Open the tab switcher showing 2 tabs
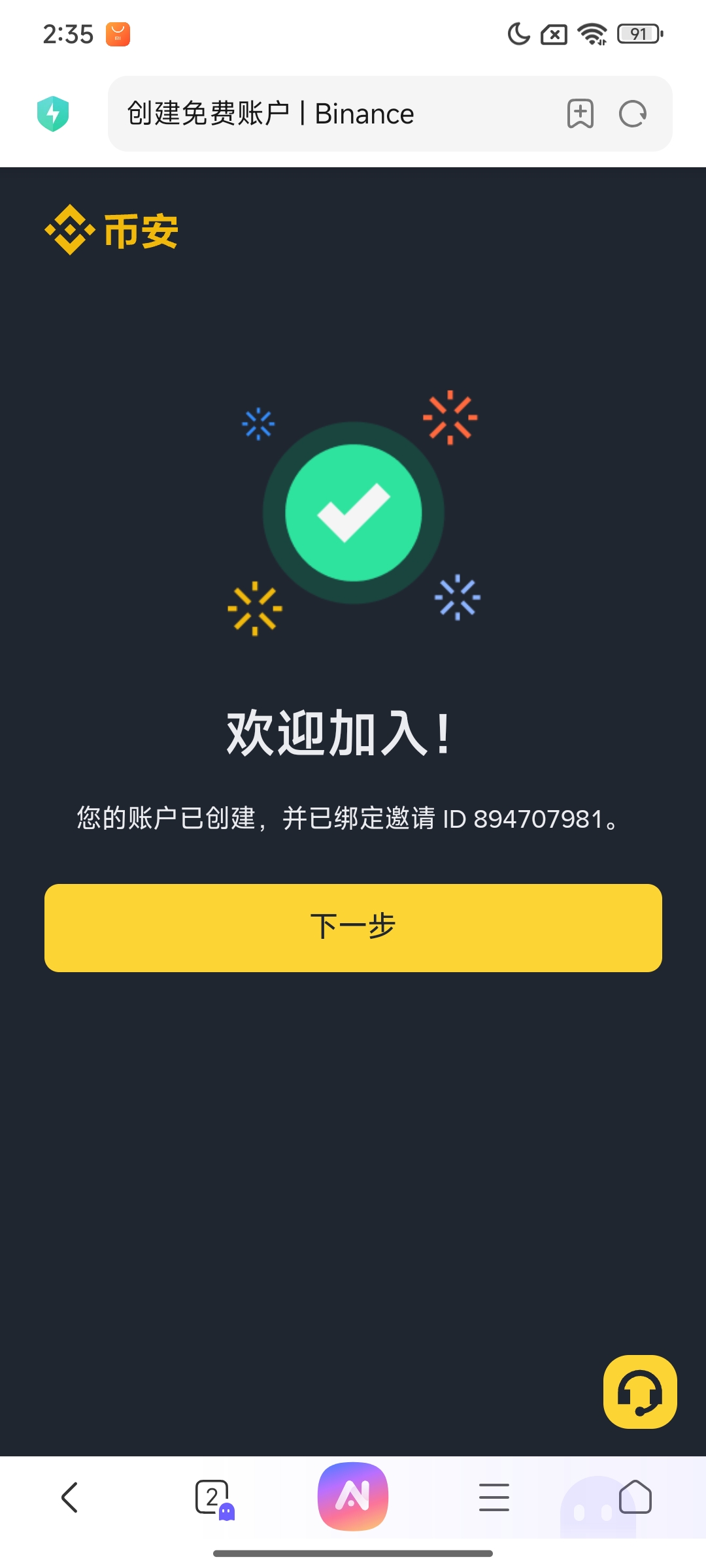 point(212,1497)
